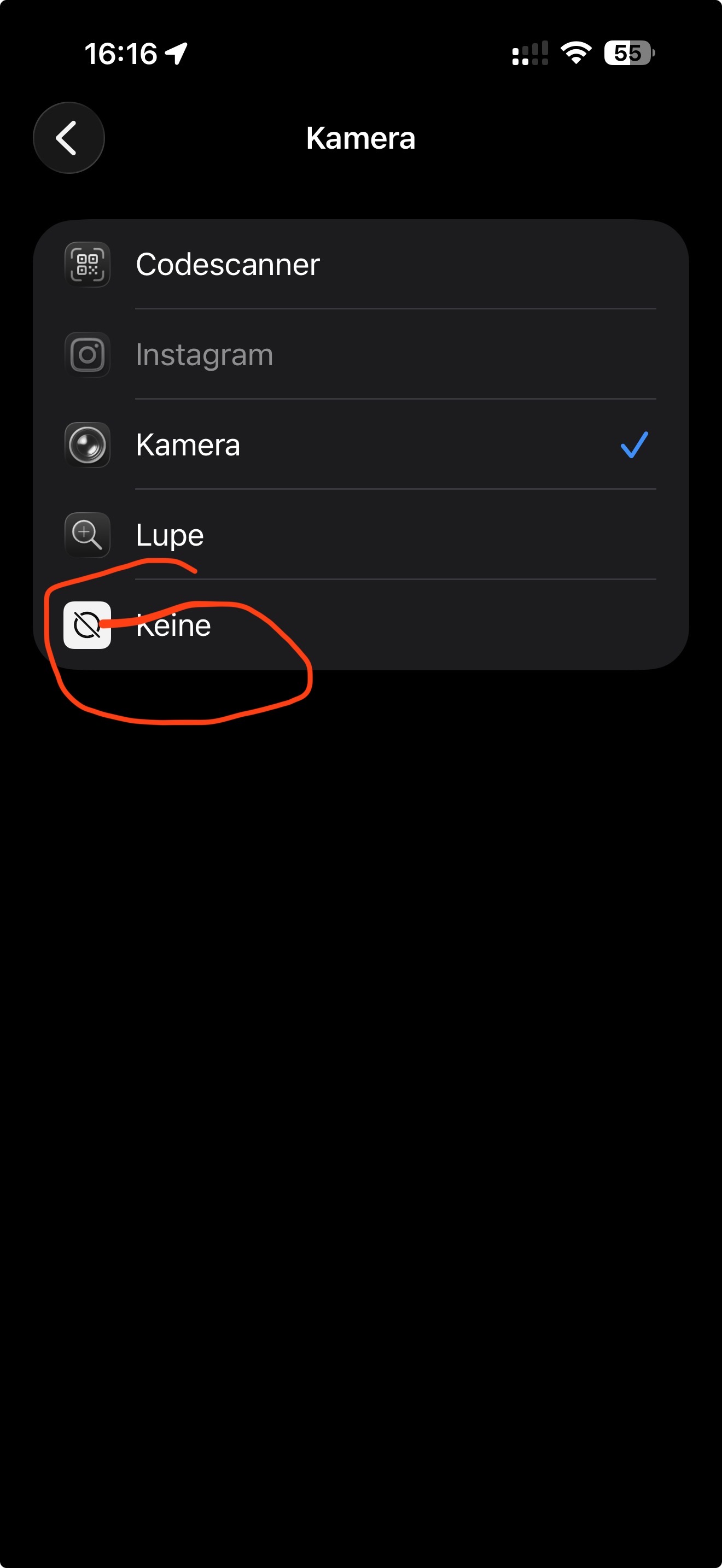Select Codescanner as the camera option
The image size is (722, 1568).
pyautogui.click(x=360, y=265)
